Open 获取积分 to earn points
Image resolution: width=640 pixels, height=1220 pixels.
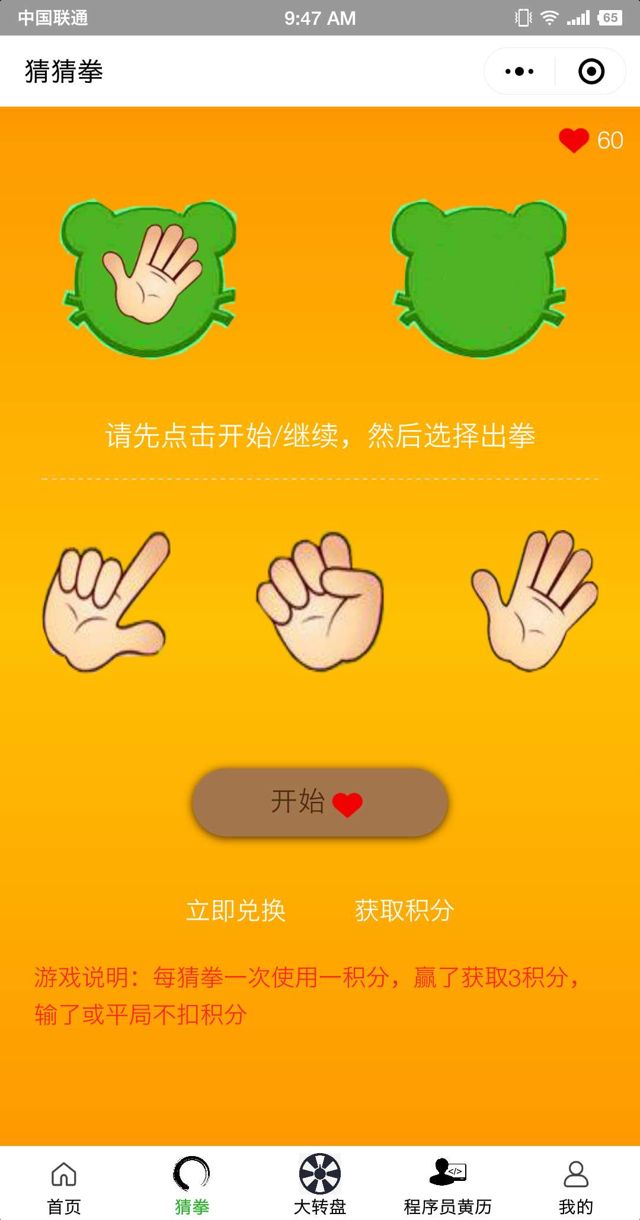click(404, 910)
